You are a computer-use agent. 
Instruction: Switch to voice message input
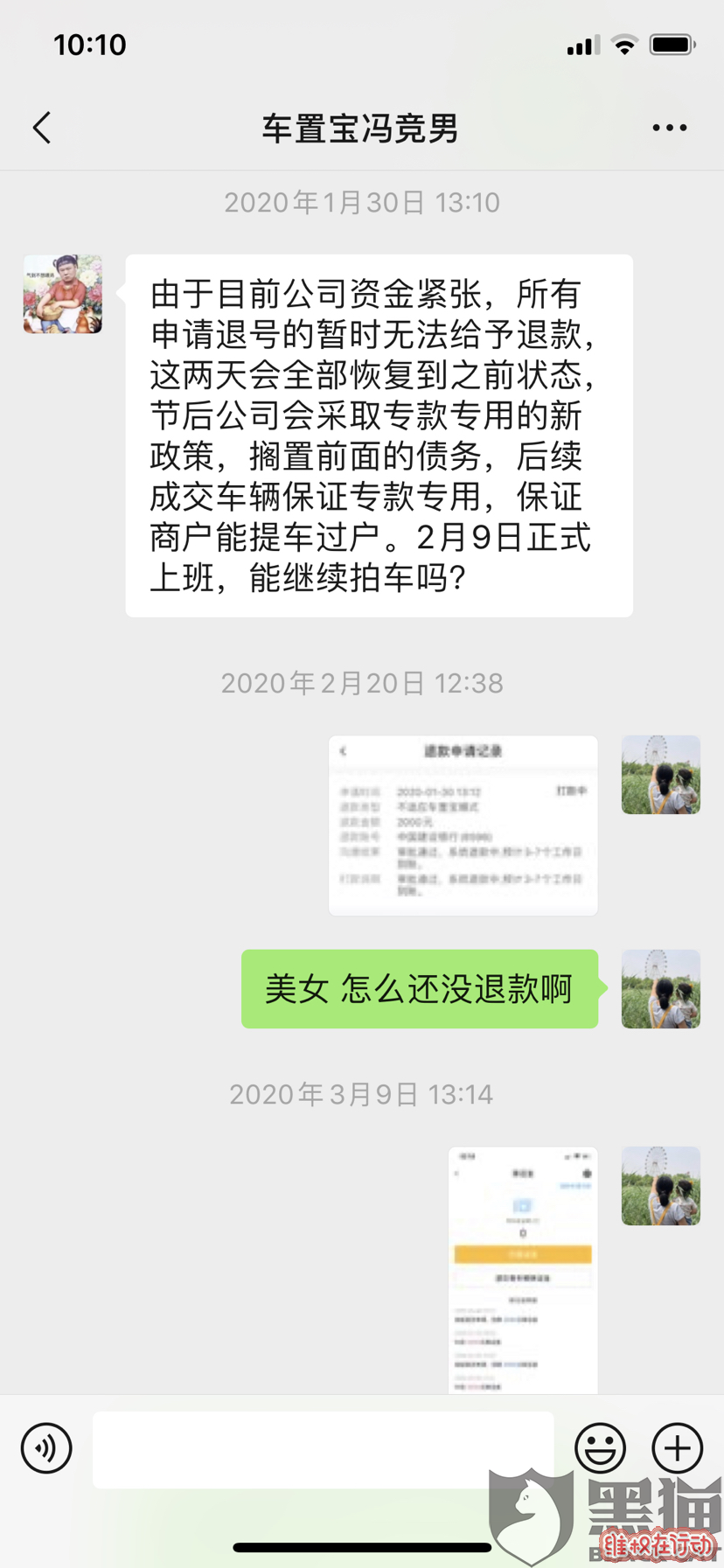(x=46, y=1448)
